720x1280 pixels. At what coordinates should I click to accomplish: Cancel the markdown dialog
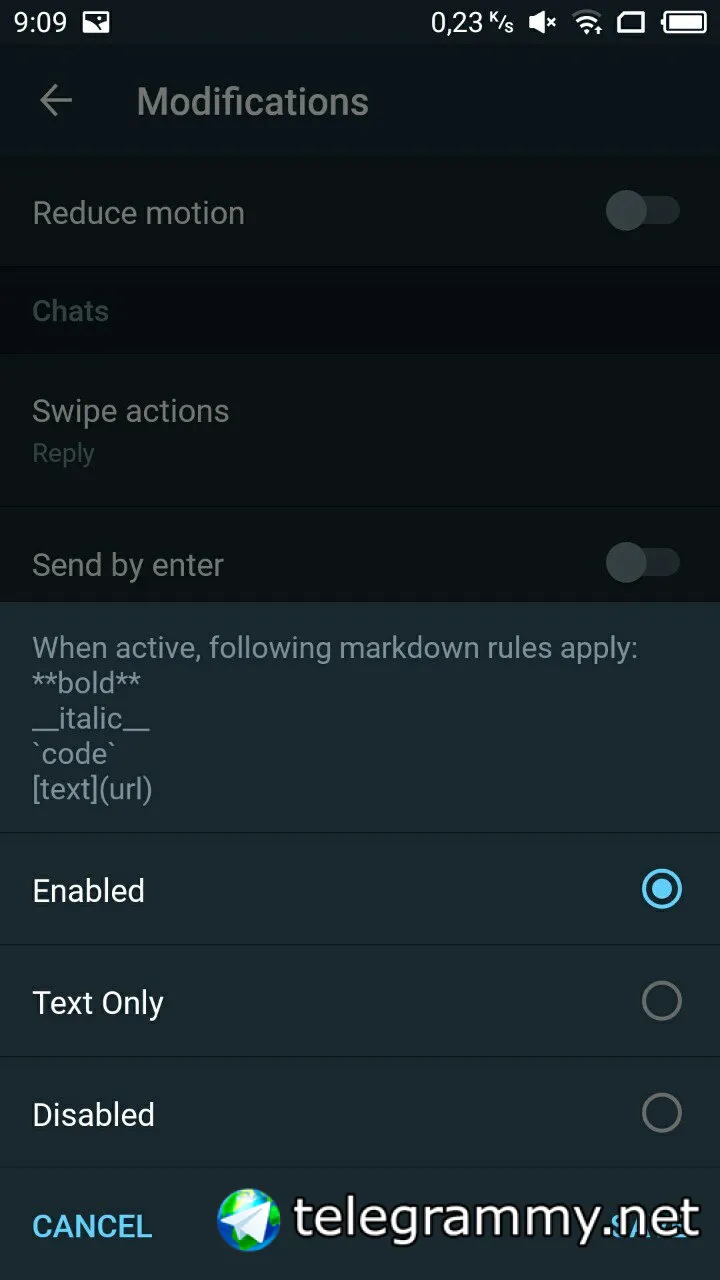click(92, 1226)
